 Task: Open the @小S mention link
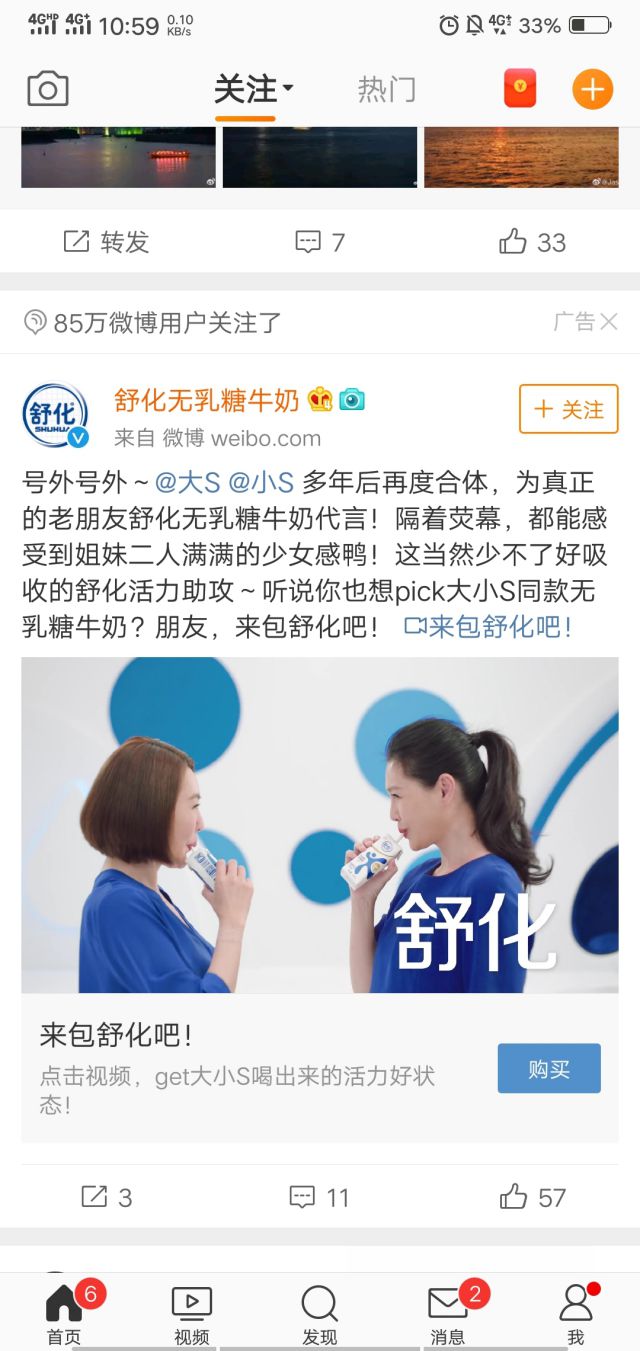(x=261, y=483)
